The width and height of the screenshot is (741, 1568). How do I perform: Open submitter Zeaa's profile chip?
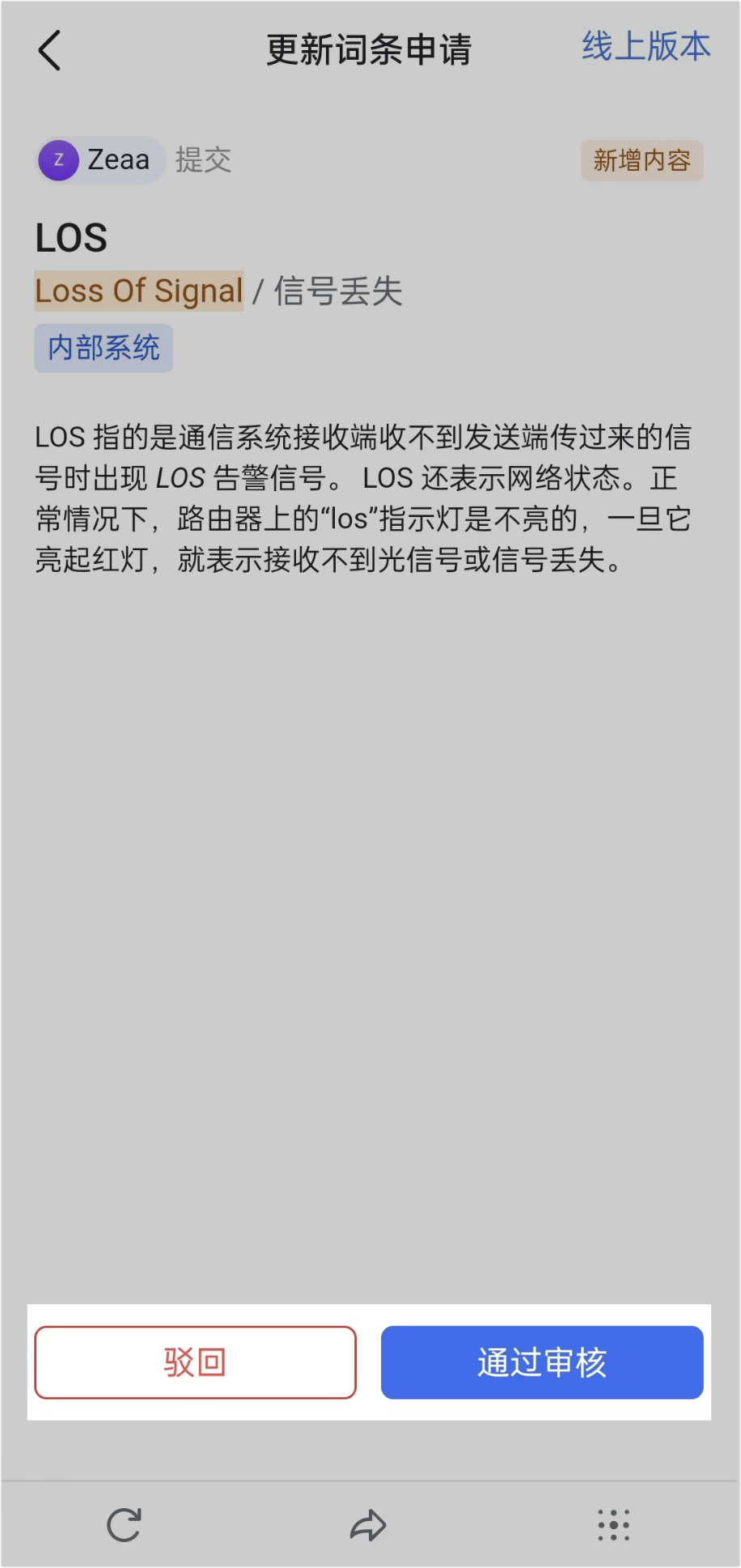point(100,160)
